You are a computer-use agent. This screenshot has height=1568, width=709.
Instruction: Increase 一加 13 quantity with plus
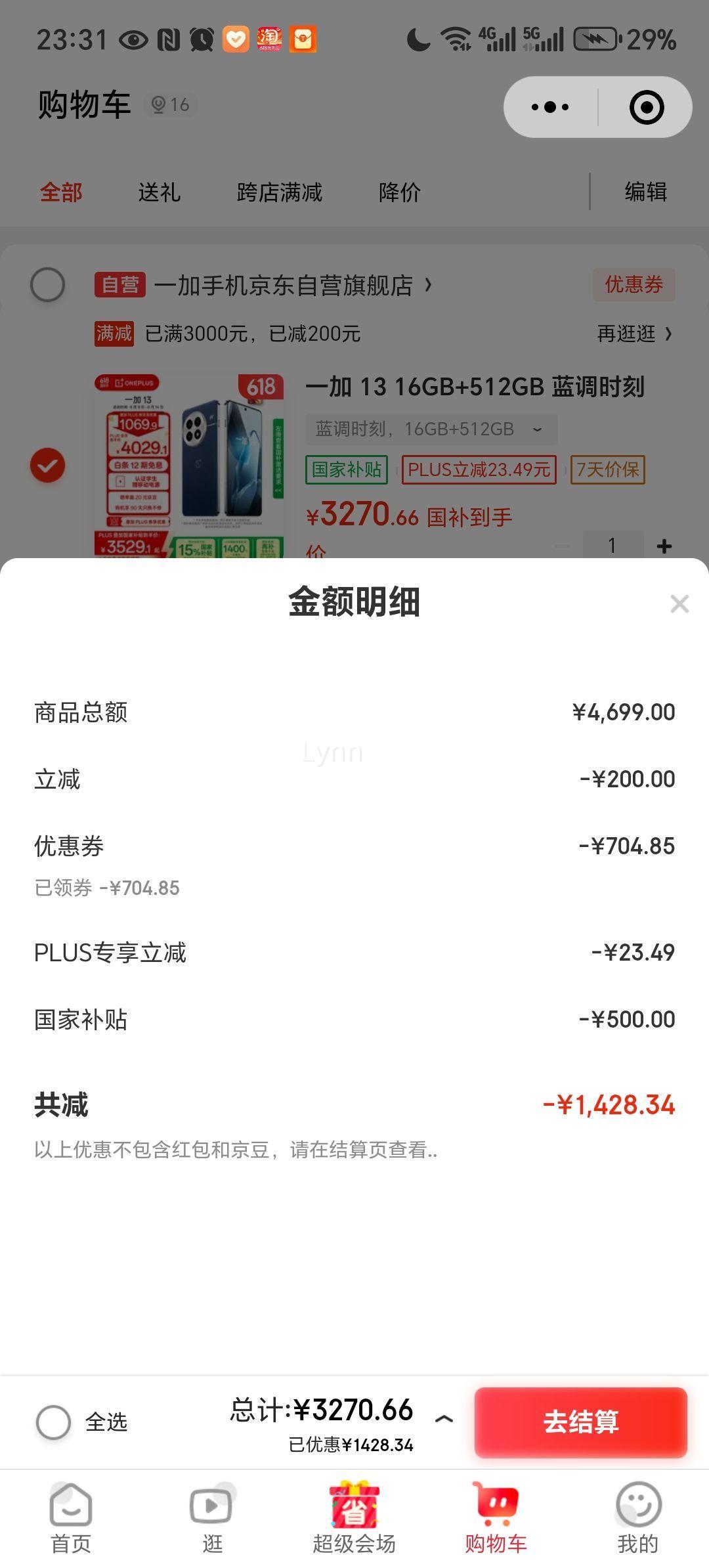(664, 546)
